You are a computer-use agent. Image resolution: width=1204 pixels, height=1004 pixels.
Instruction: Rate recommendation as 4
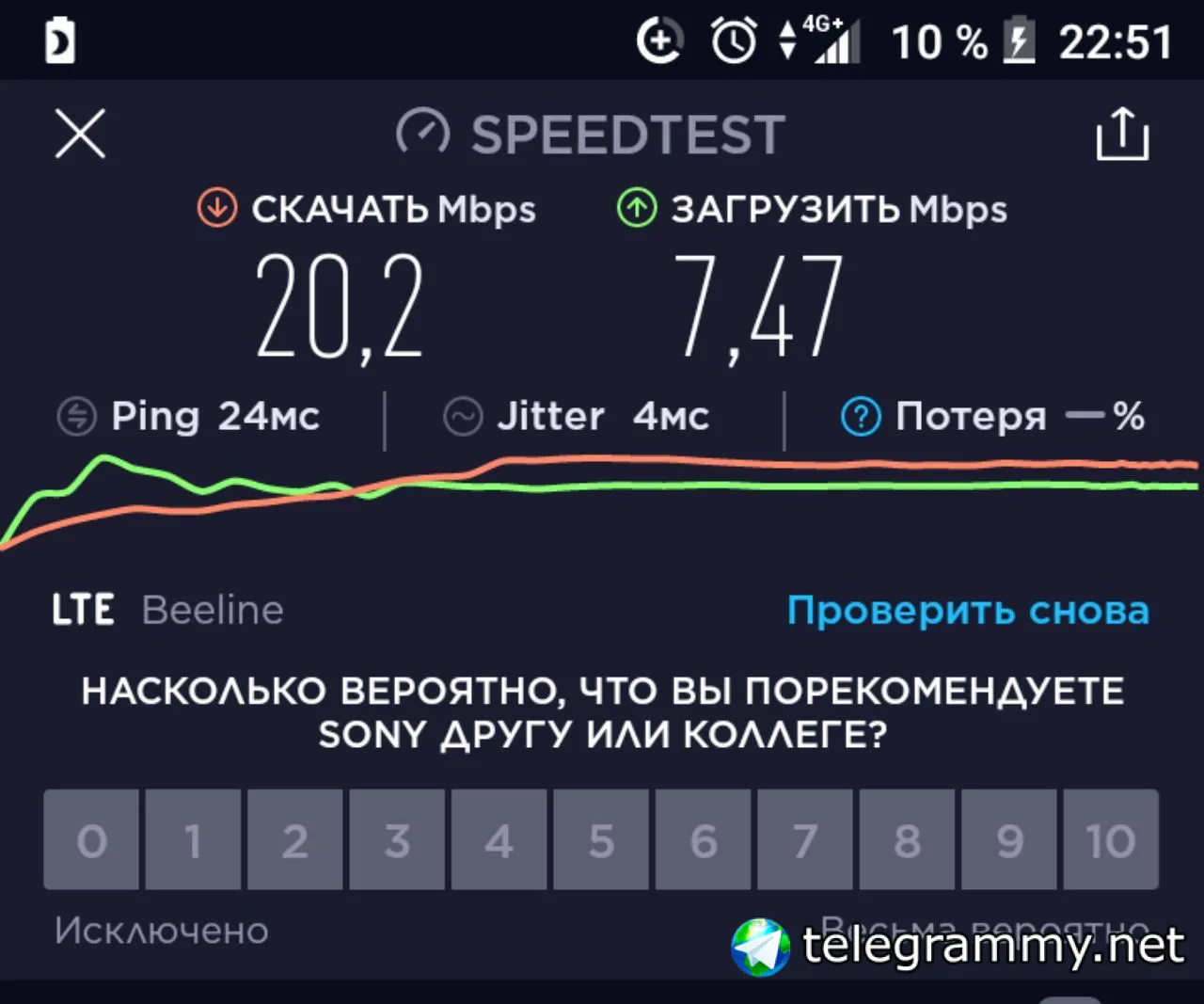coord(499,839)
